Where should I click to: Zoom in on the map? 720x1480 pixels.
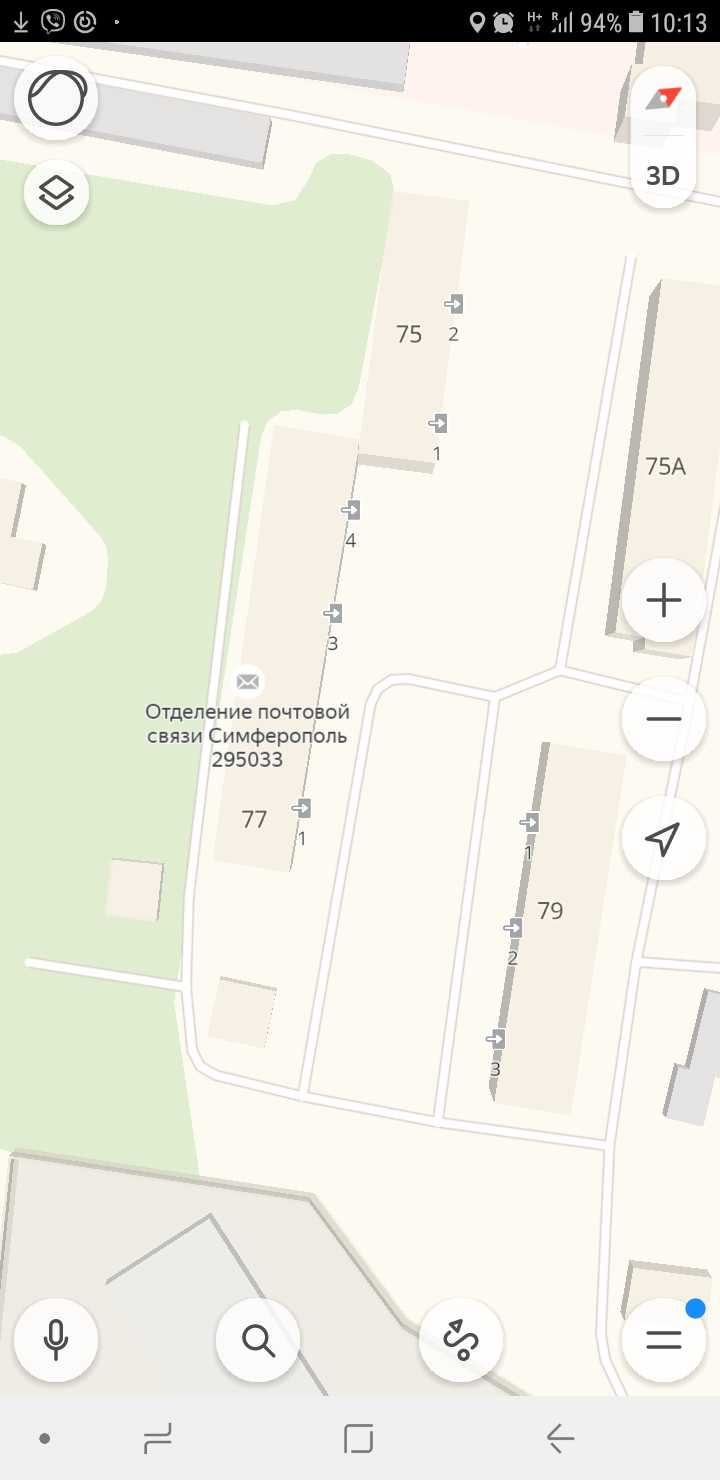coord(663,600)
